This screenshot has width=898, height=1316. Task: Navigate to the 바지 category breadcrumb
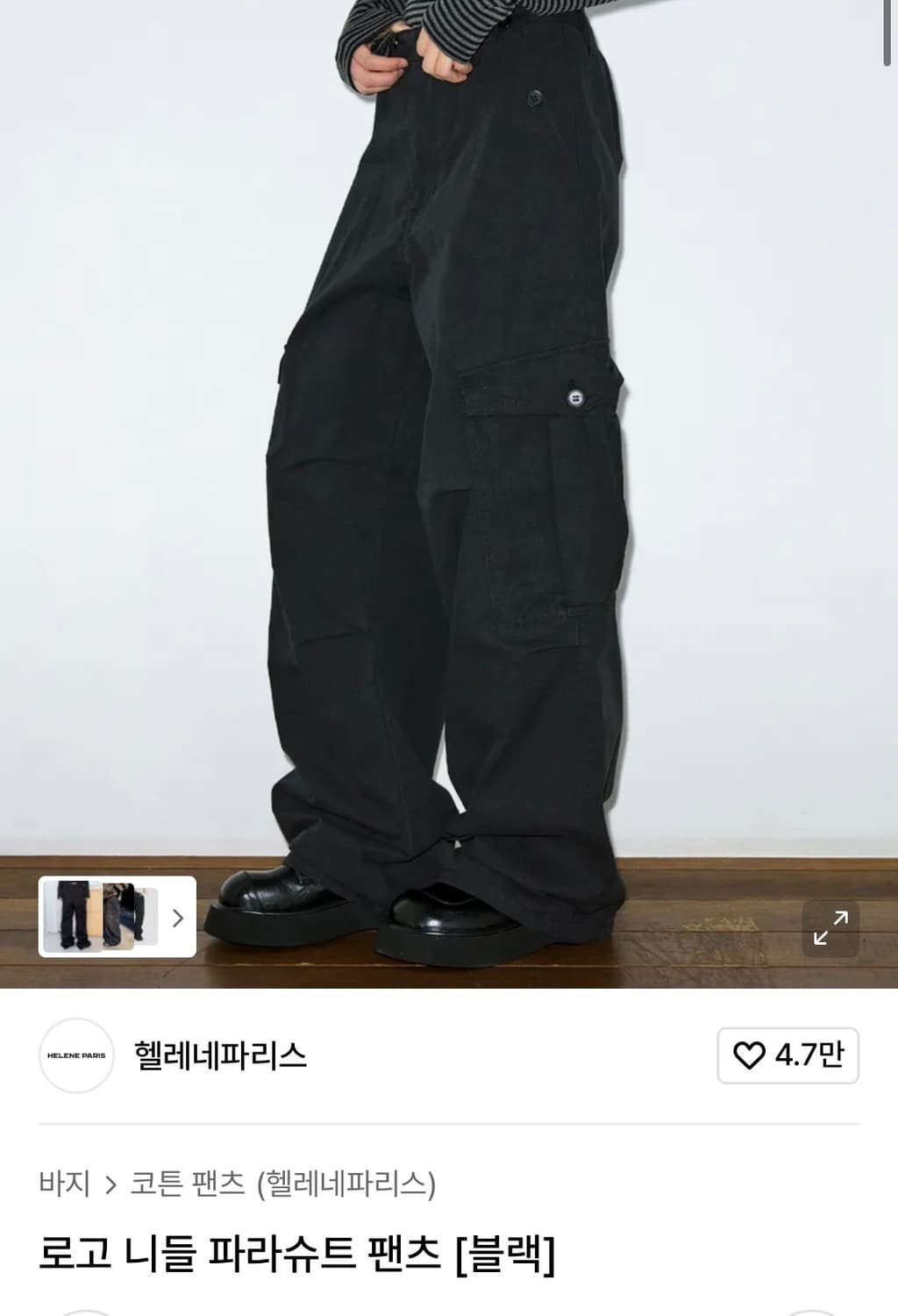63,1181
